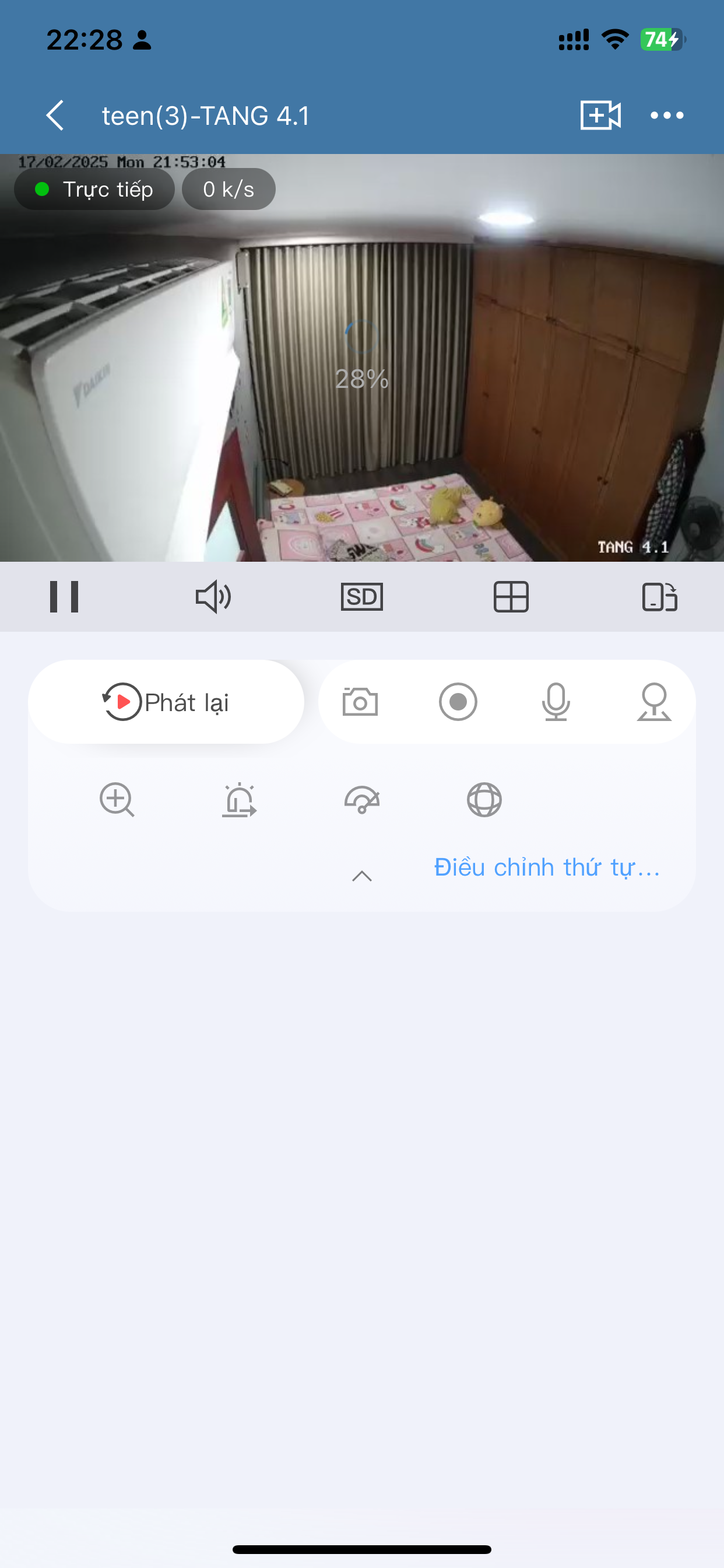Open Điều chỉnh thứ tự link

[547, 867]
